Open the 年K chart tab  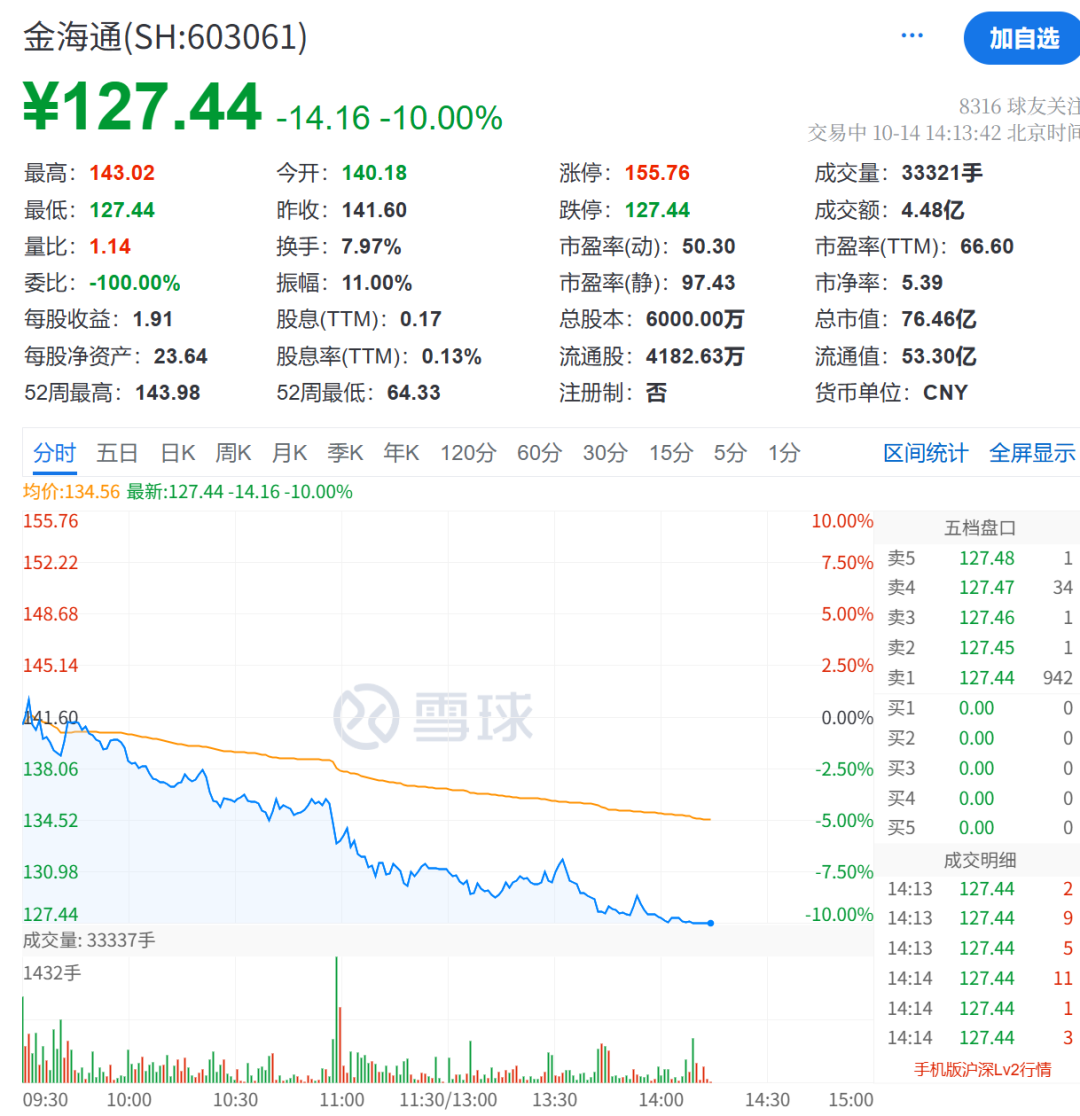[401, 453]
